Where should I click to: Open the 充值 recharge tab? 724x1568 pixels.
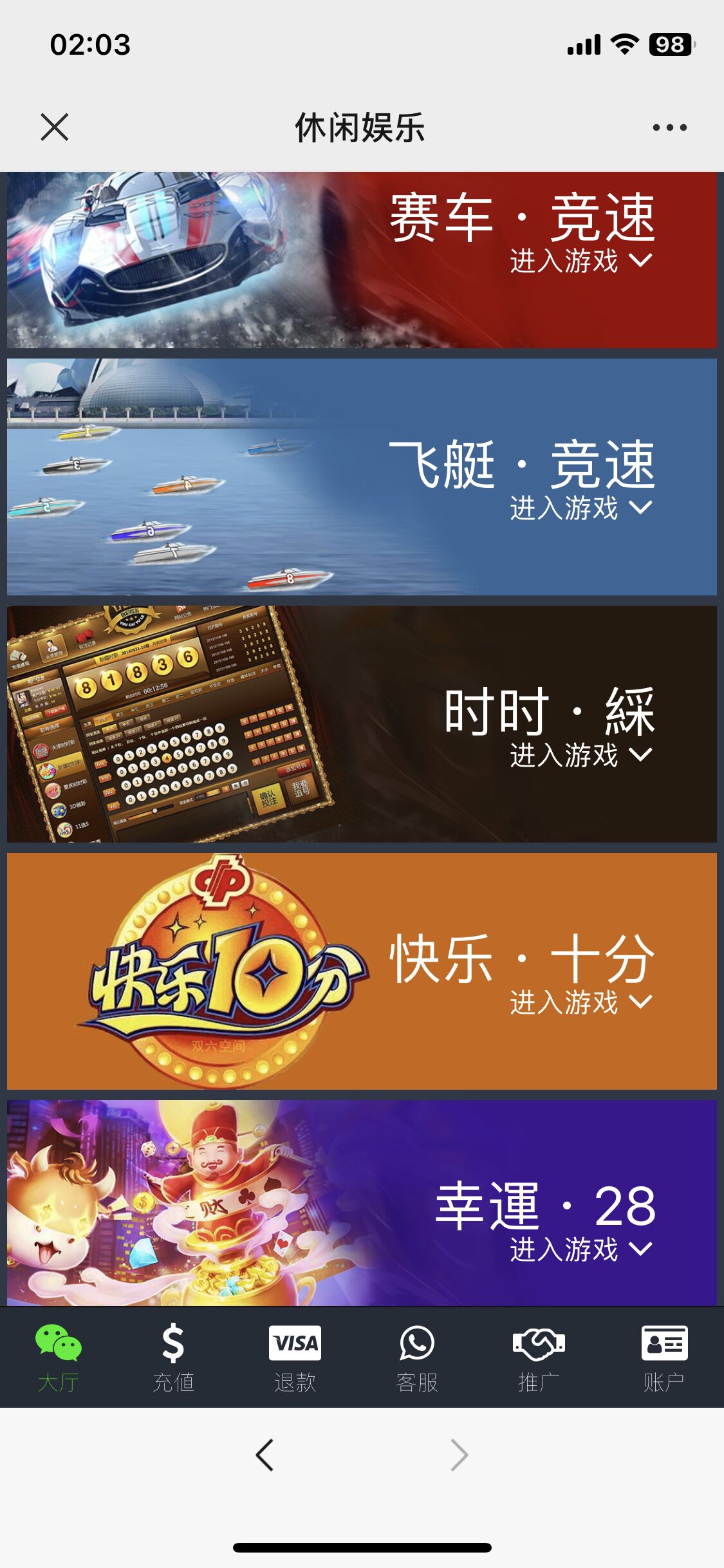[173, 1357]
